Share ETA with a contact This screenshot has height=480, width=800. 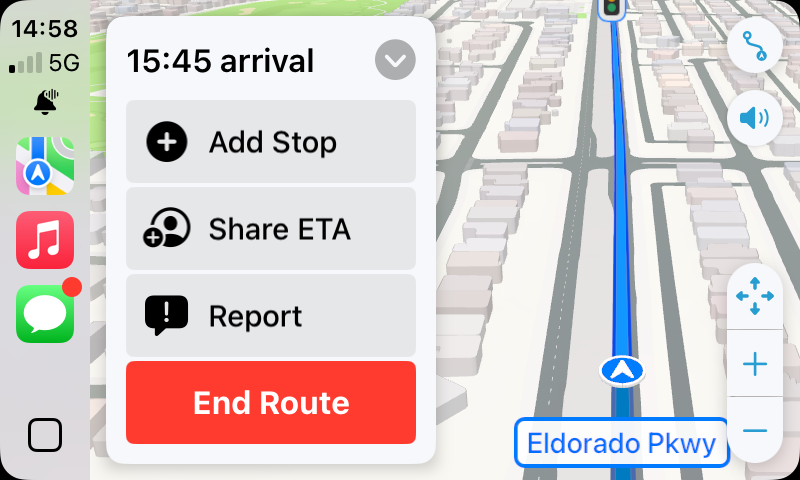271,229
